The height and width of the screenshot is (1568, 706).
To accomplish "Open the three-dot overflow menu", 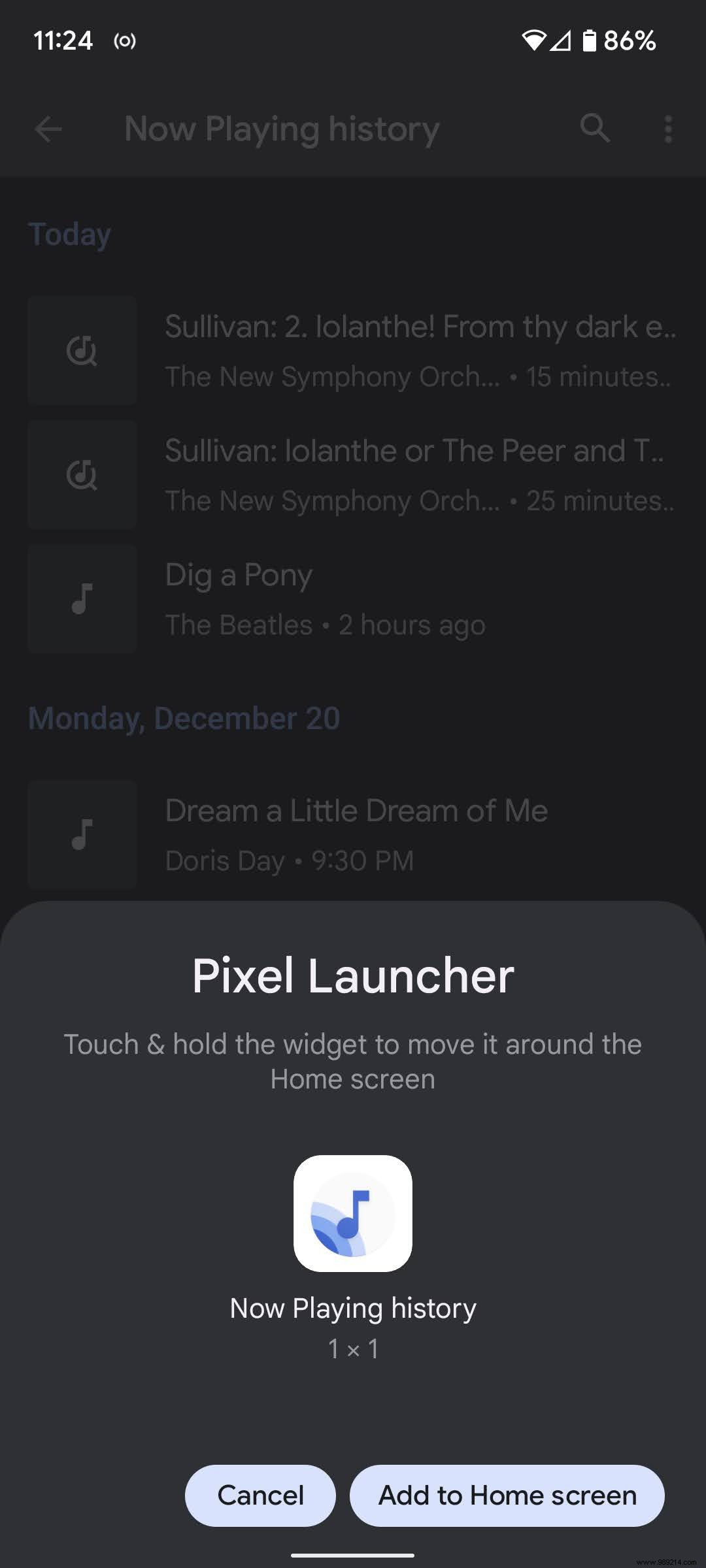I will pos(667,129).
